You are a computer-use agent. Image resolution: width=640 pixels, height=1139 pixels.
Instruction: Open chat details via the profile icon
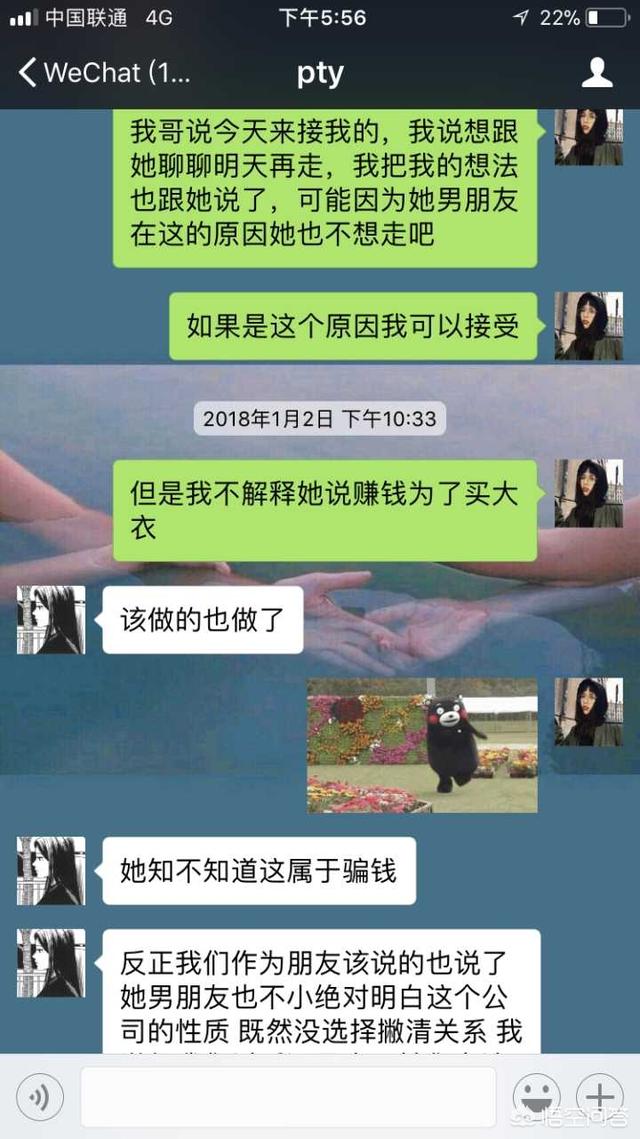tap(597, 73)
